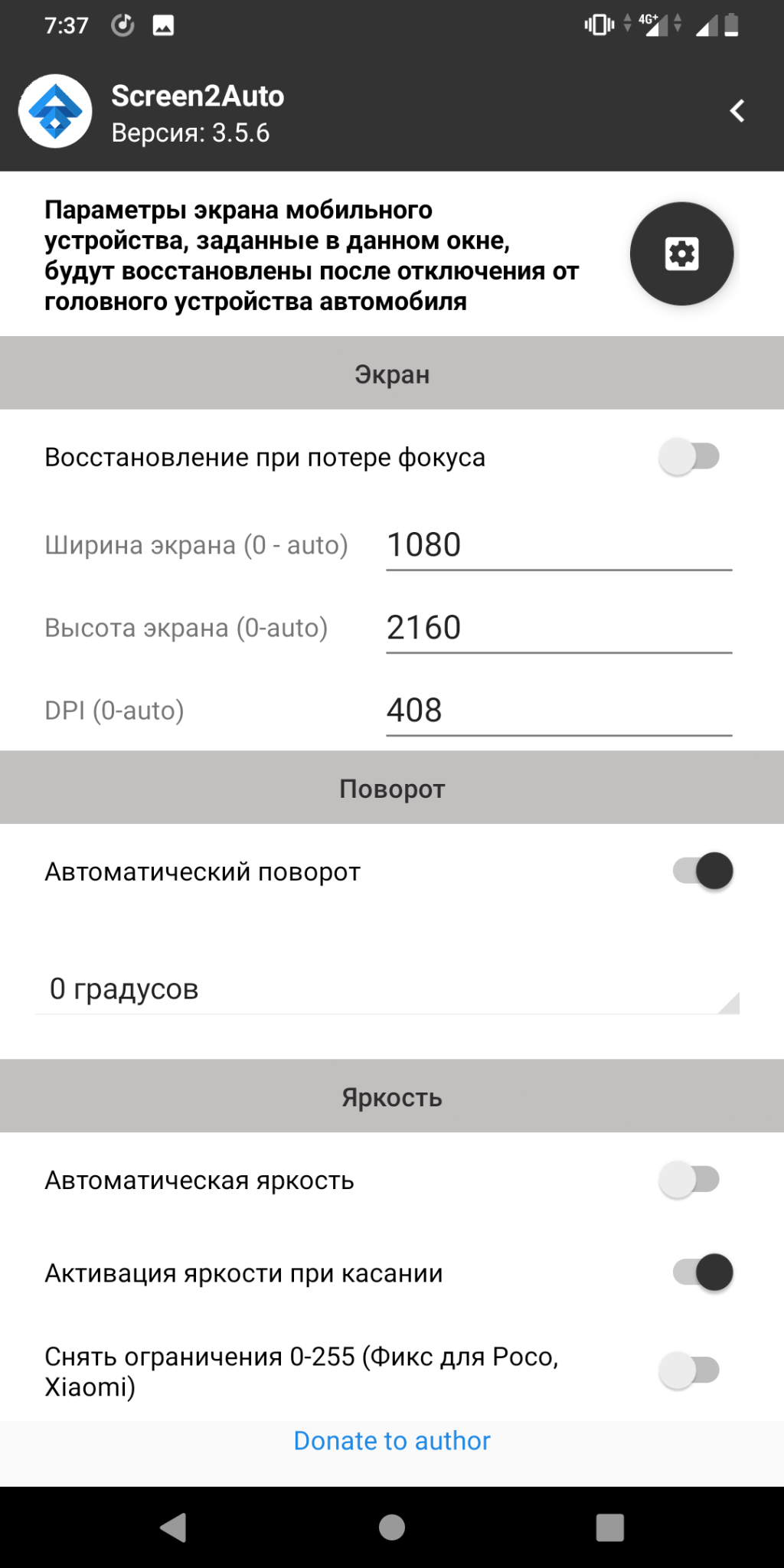The height and width of the screenshot is (1568, 784).
Task: Disable Активация яркости при касании
Action: click(702, 1272)
